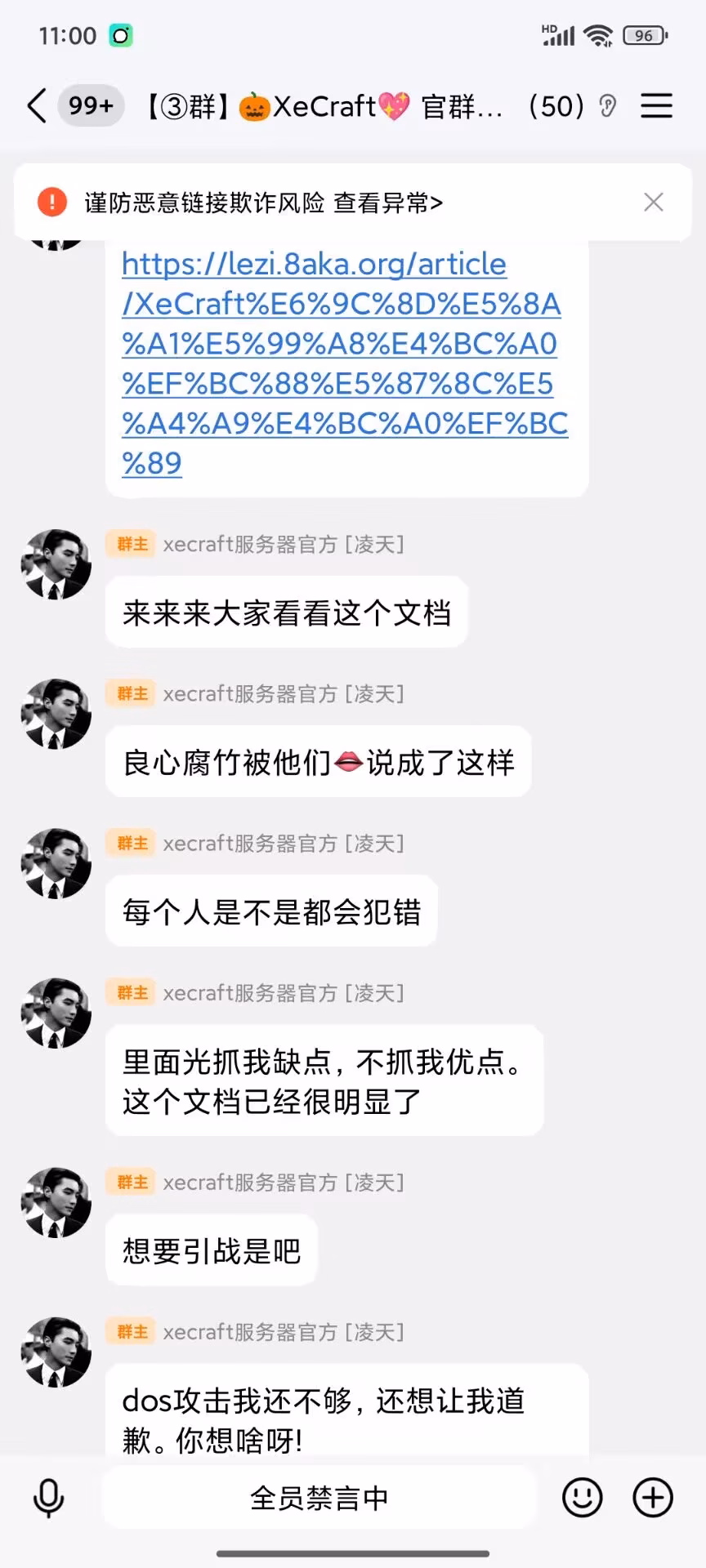Open the plus attachment menu
This screenshot has width=706, height=1568.
click(x=653, y=1498)
